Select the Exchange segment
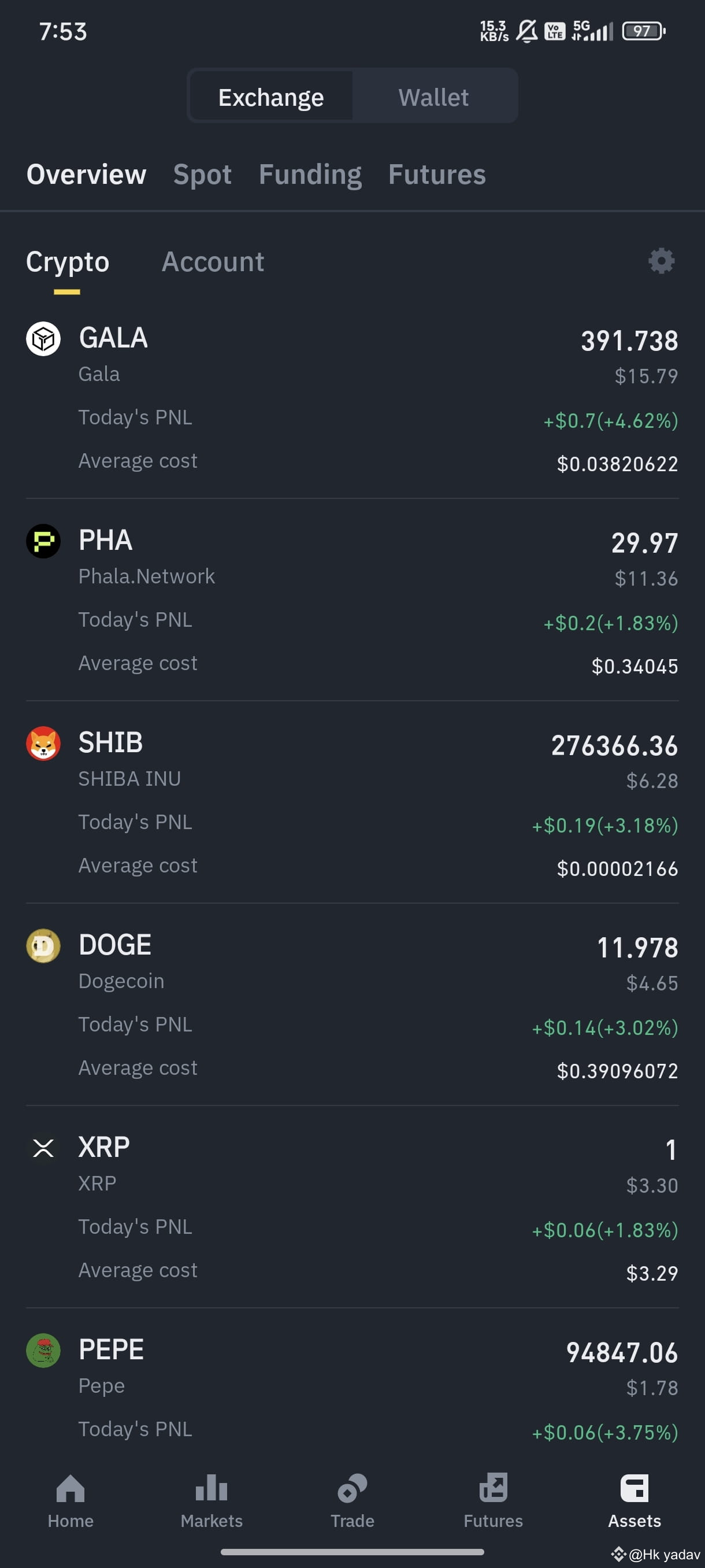The width and height of the screenshot is (705, 1568). coord(271,97)
